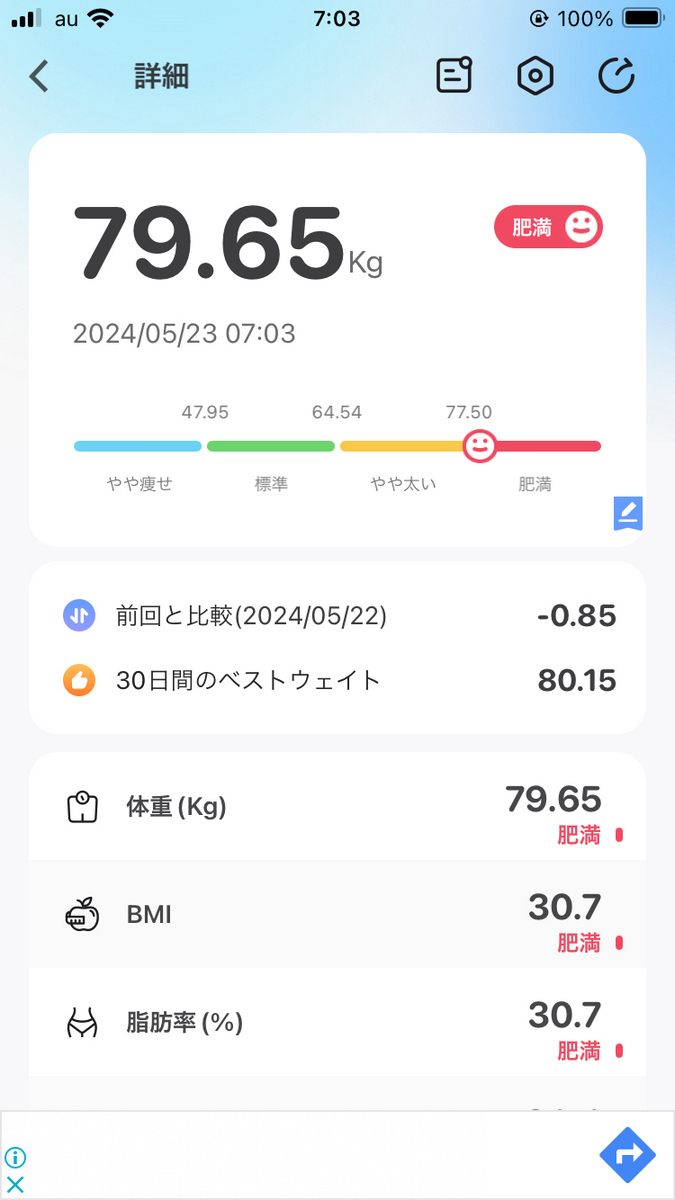675x1200 pixels.
Task: Tap the ad info icon
Action: point(15,1159)
